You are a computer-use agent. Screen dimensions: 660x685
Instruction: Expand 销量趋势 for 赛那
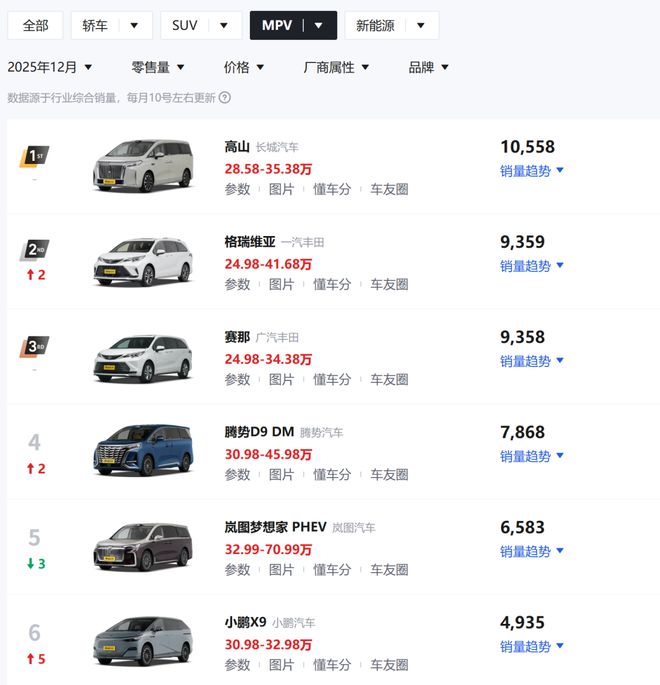click(532, 361)
